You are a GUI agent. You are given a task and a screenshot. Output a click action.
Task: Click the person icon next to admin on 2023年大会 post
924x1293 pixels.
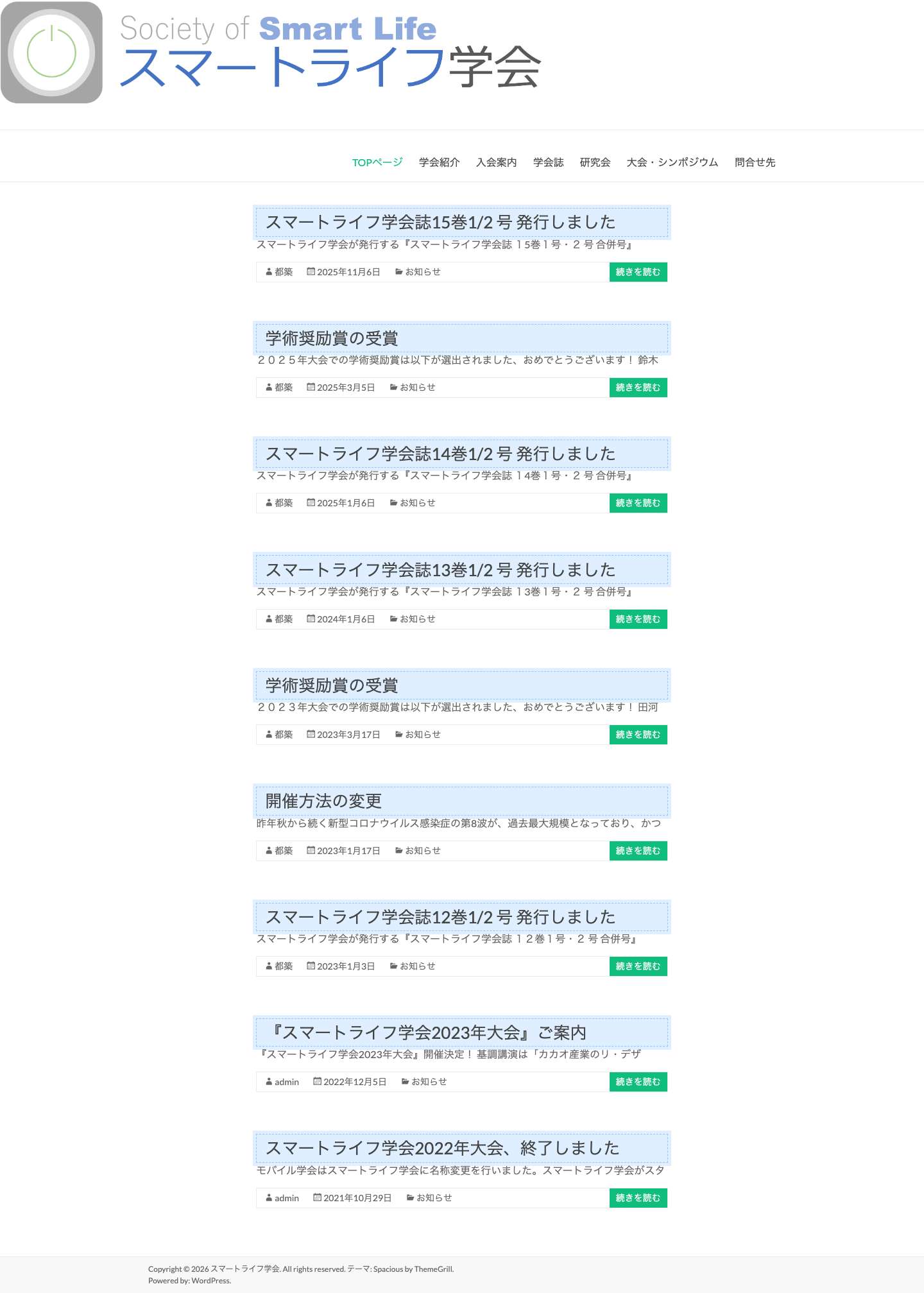click(268, 1082)
